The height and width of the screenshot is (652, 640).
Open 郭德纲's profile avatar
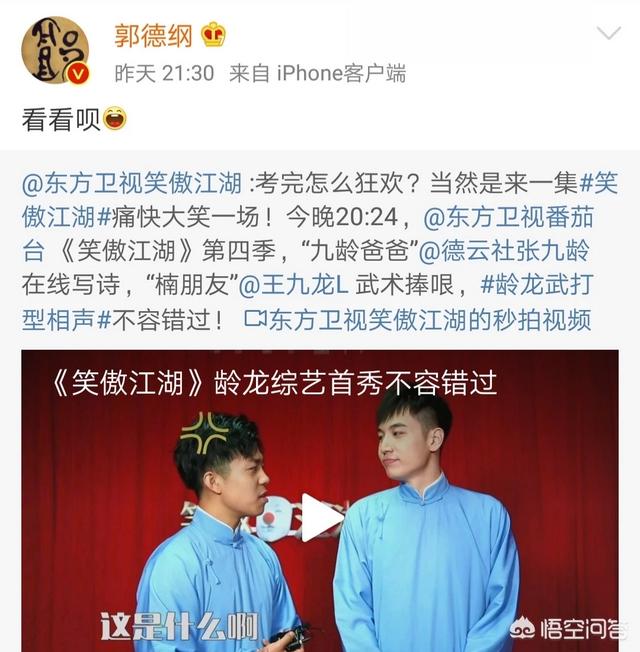tap(55, 50)
